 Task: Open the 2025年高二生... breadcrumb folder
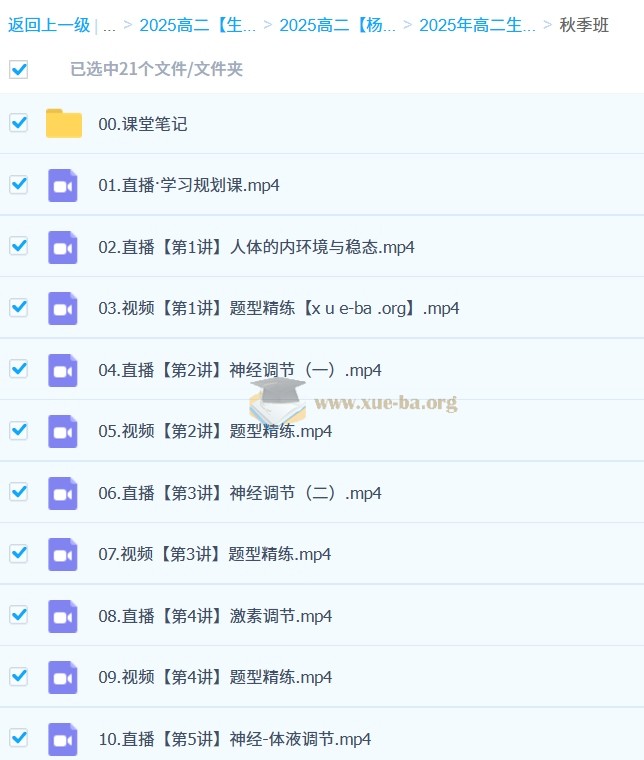(x=477, y=25)
